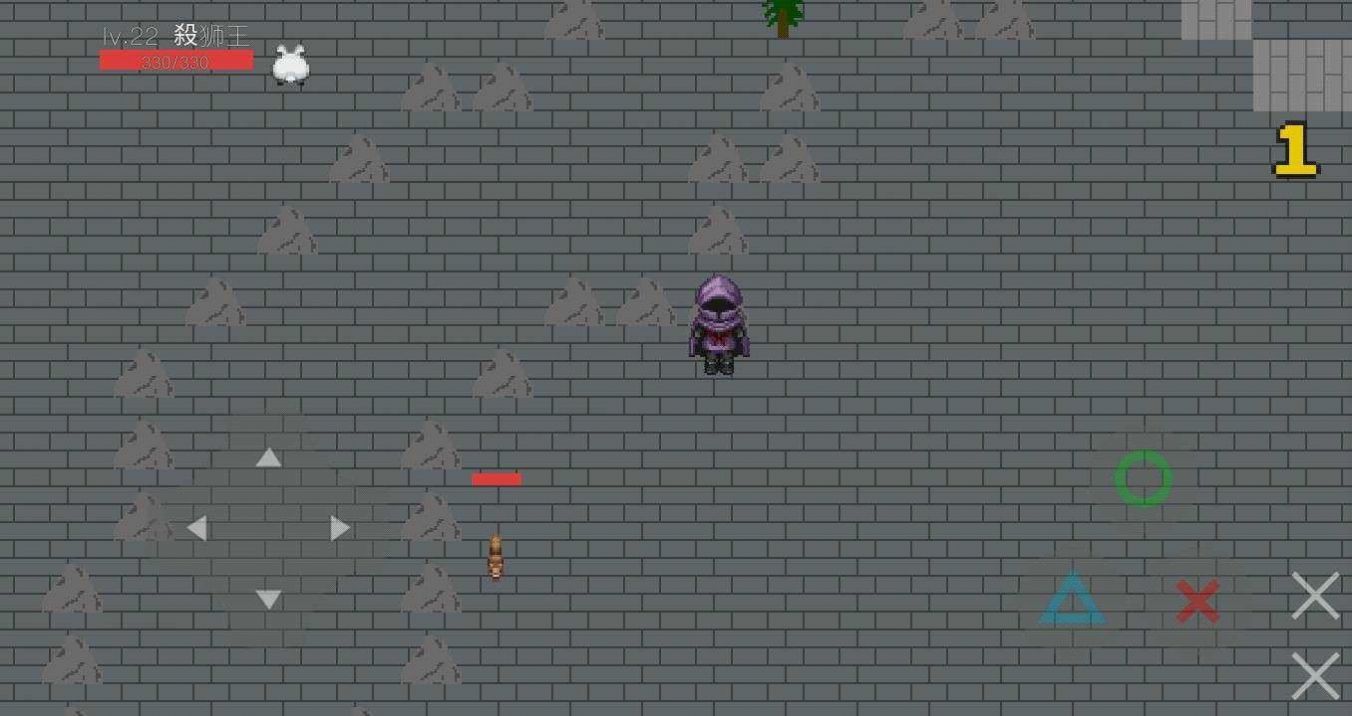Tap the right arrow on the d-pad
This screenshot has width=1352, height=716.
(340, 528)
